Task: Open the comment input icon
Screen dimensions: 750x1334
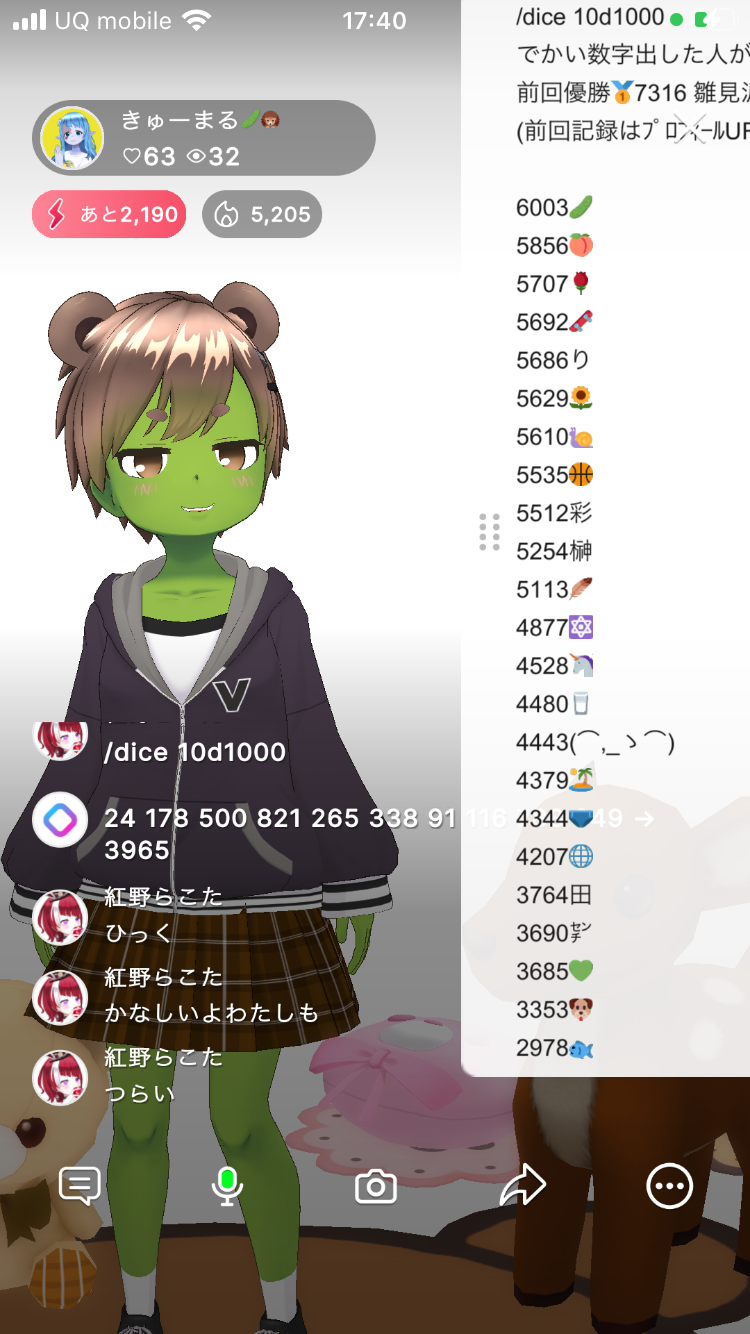Action: (80, 1186)
